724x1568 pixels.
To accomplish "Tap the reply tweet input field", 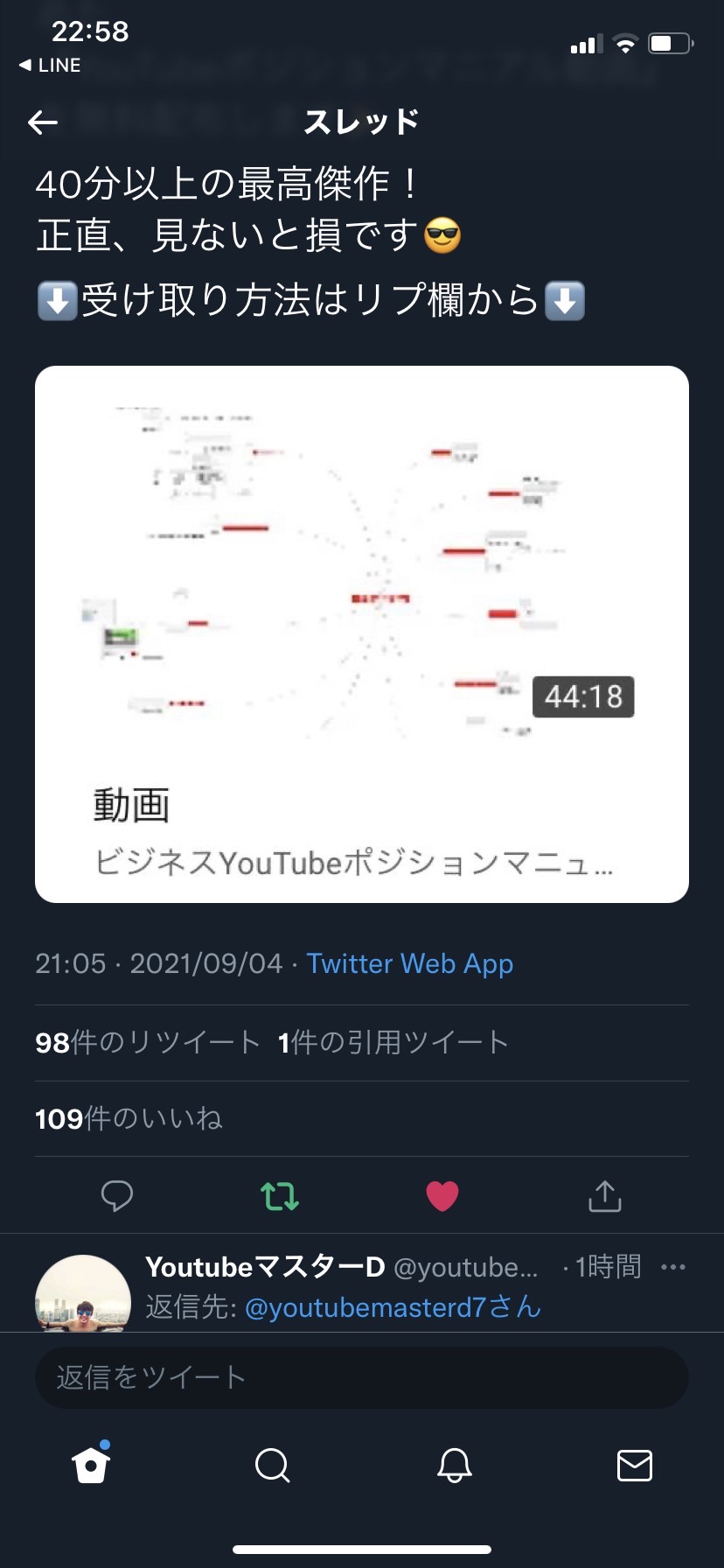I will [x=362, y=1377].
